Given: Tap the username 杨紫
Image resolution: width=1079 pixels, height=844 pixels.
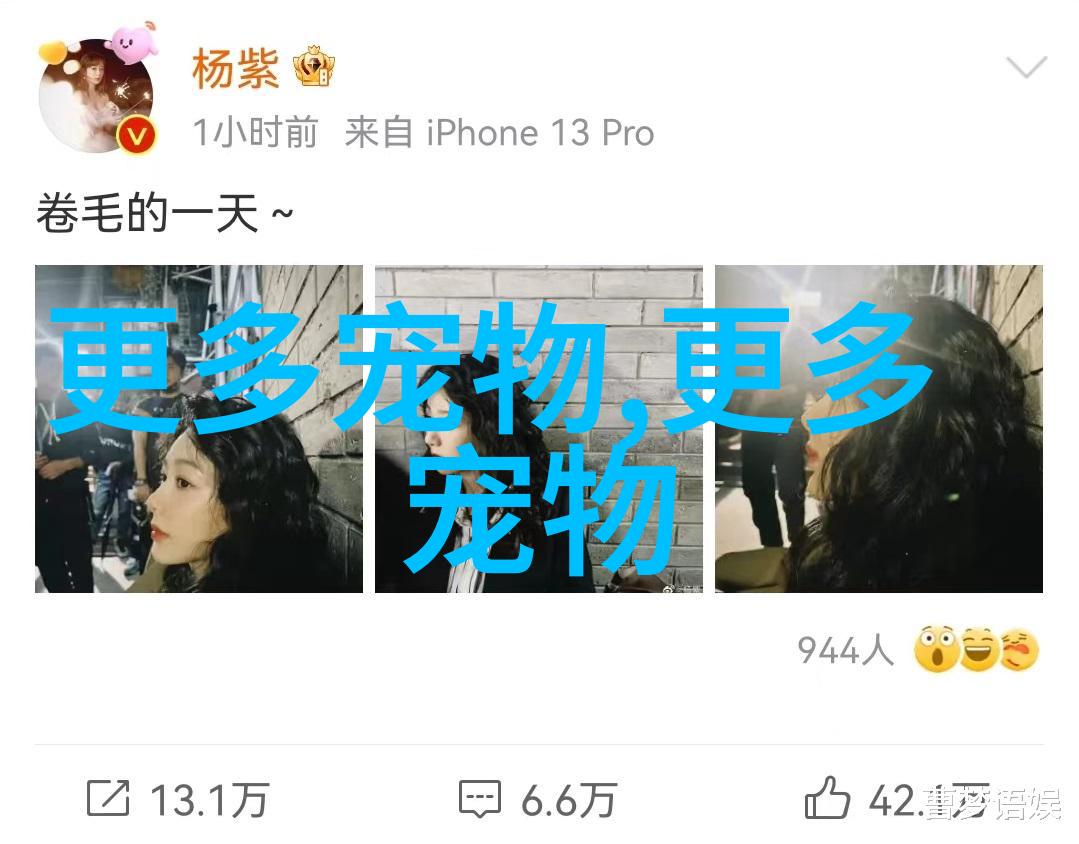Looking at the screenshot, I should [234, 70].
